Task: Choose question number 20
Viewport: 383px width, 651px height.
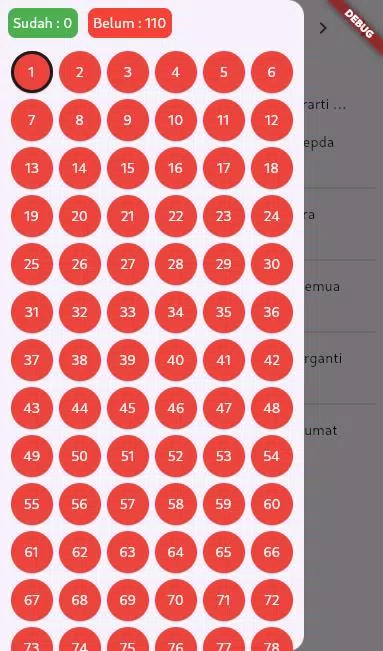Action: click(80, 216)
